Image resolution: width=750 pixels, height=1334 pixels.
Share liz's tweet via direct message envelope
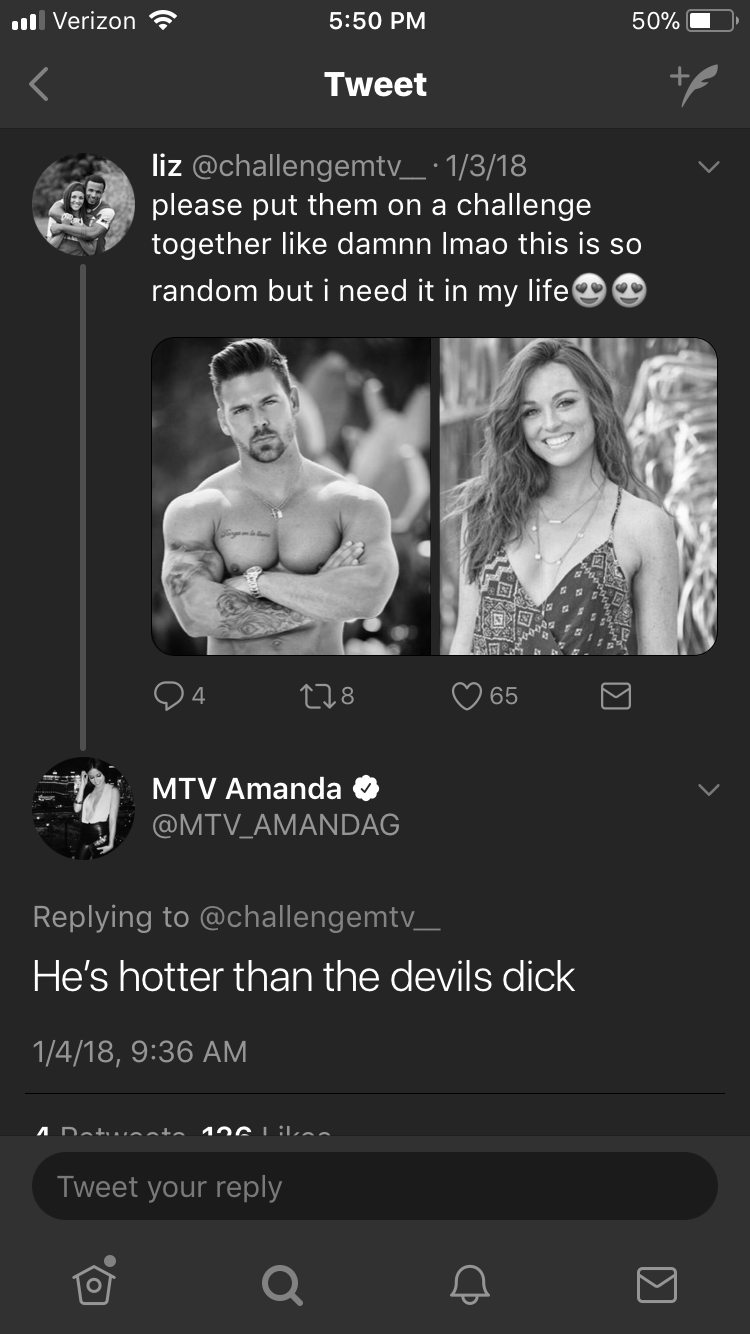coord(616,696)
